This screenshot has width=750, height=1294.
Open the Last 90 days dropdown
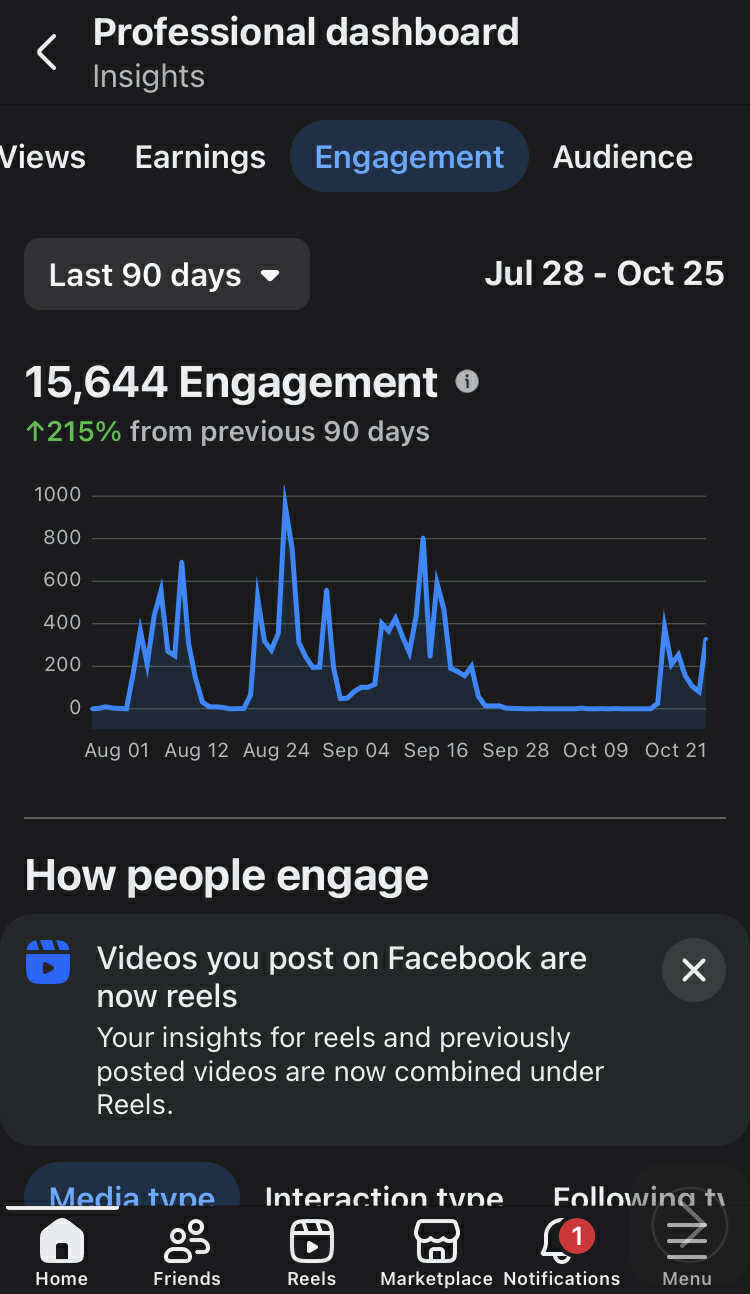tap(166, 275)
